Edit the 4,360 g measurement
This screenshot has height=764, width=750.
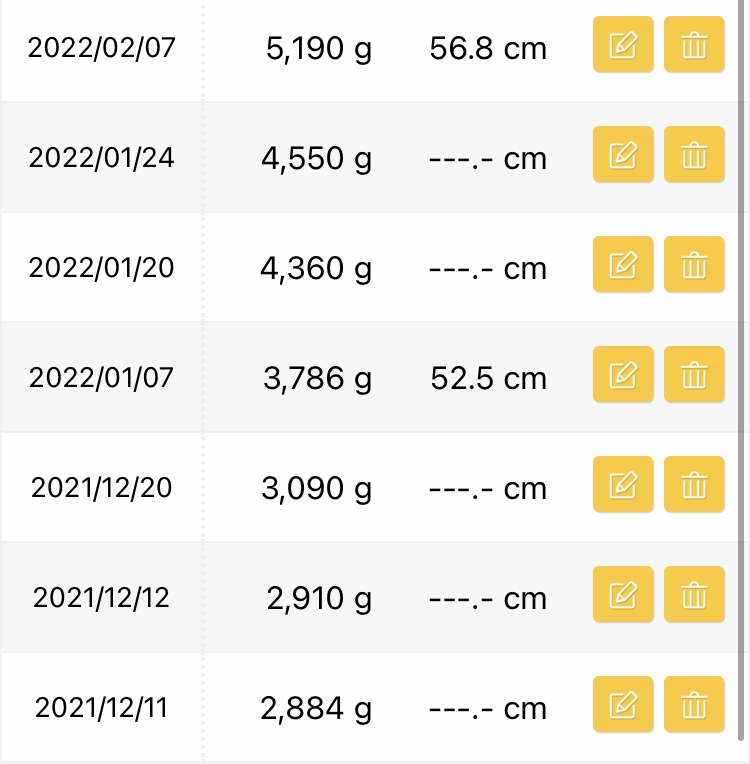623,265
